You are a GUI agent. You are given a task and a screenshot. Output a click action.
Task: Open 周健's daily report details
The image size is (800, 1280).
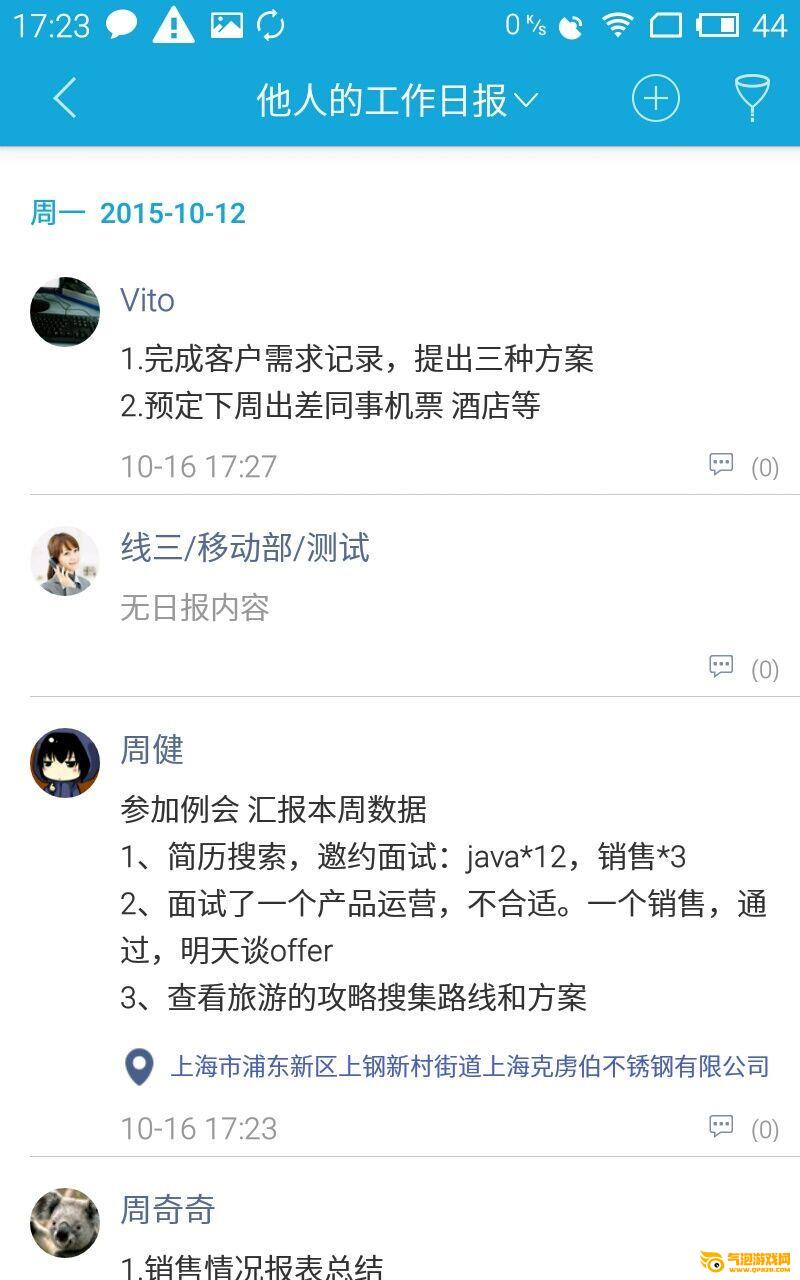[x=440, y=902]
